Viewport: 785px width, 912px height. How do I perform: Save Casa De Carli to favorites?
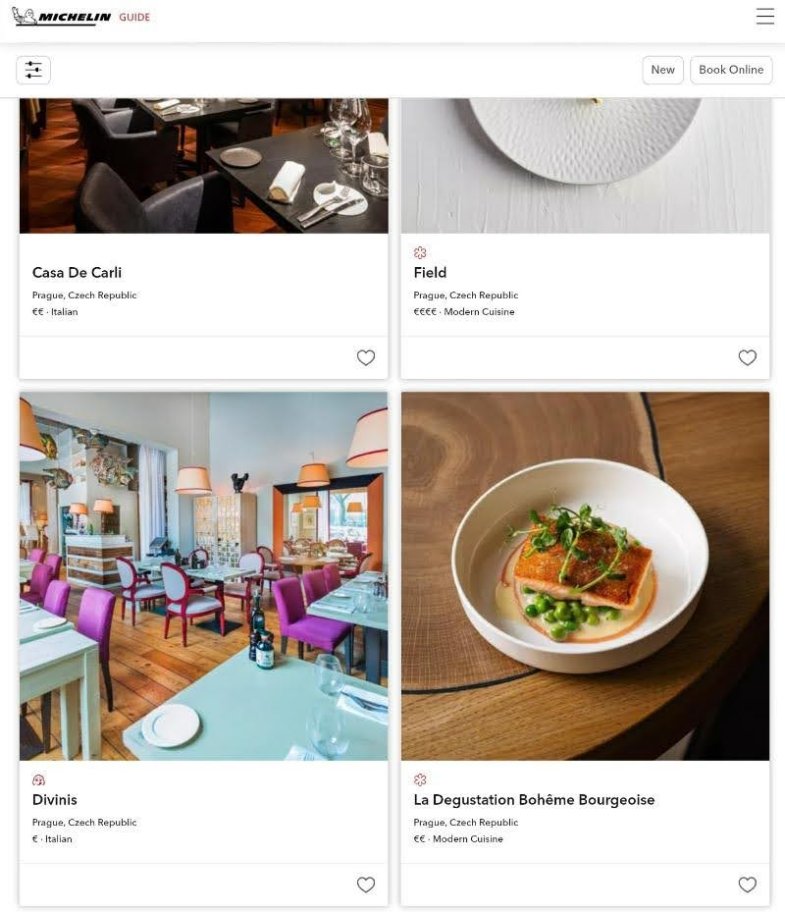(x=366, y=358)
